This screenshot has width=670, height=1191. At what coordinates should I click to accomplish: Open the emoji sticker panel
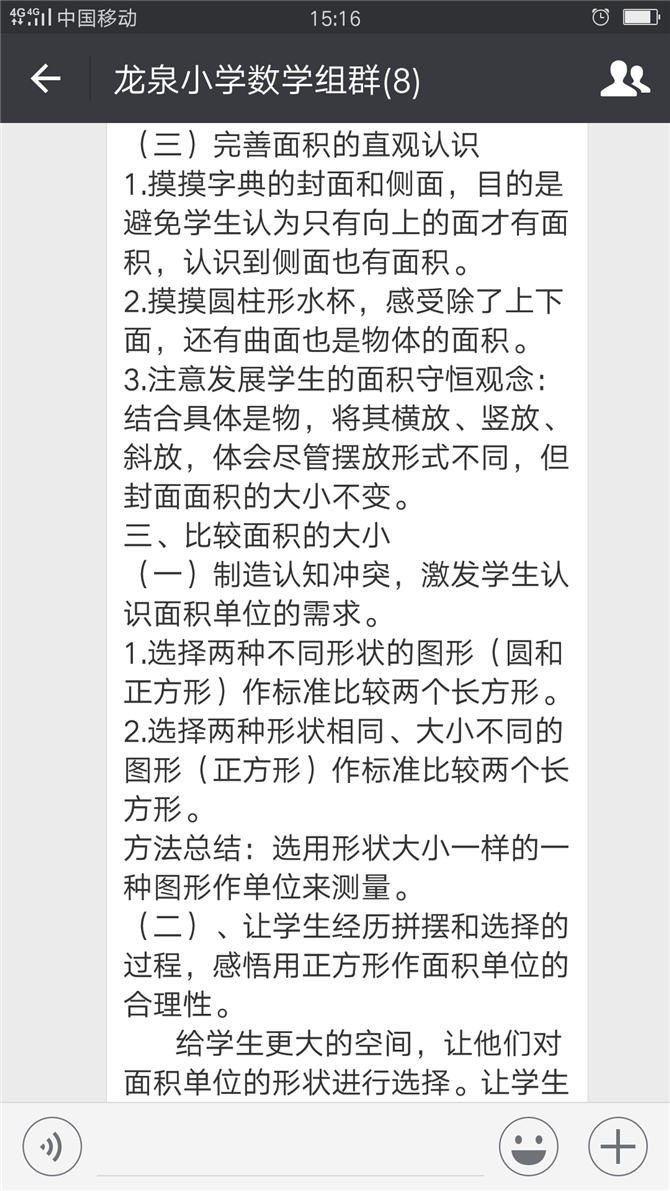528,1146
